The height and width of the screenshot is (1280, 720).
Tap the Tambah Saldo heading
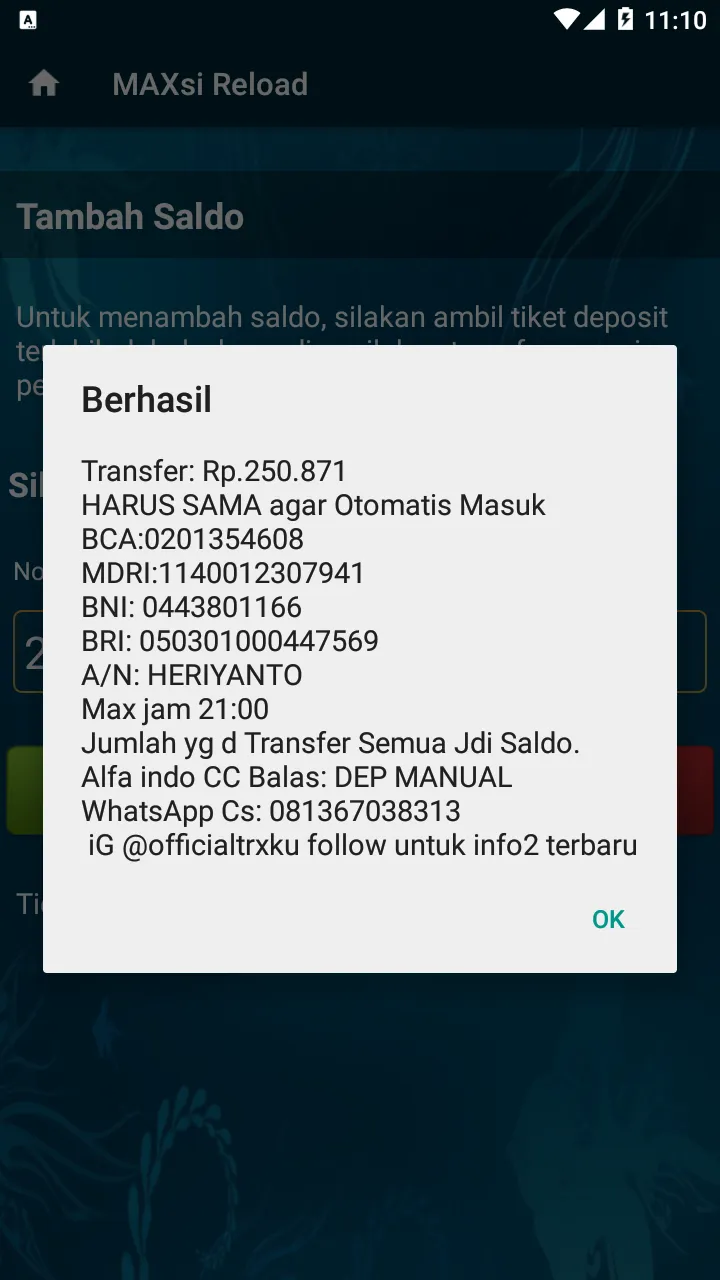point(130,215)
